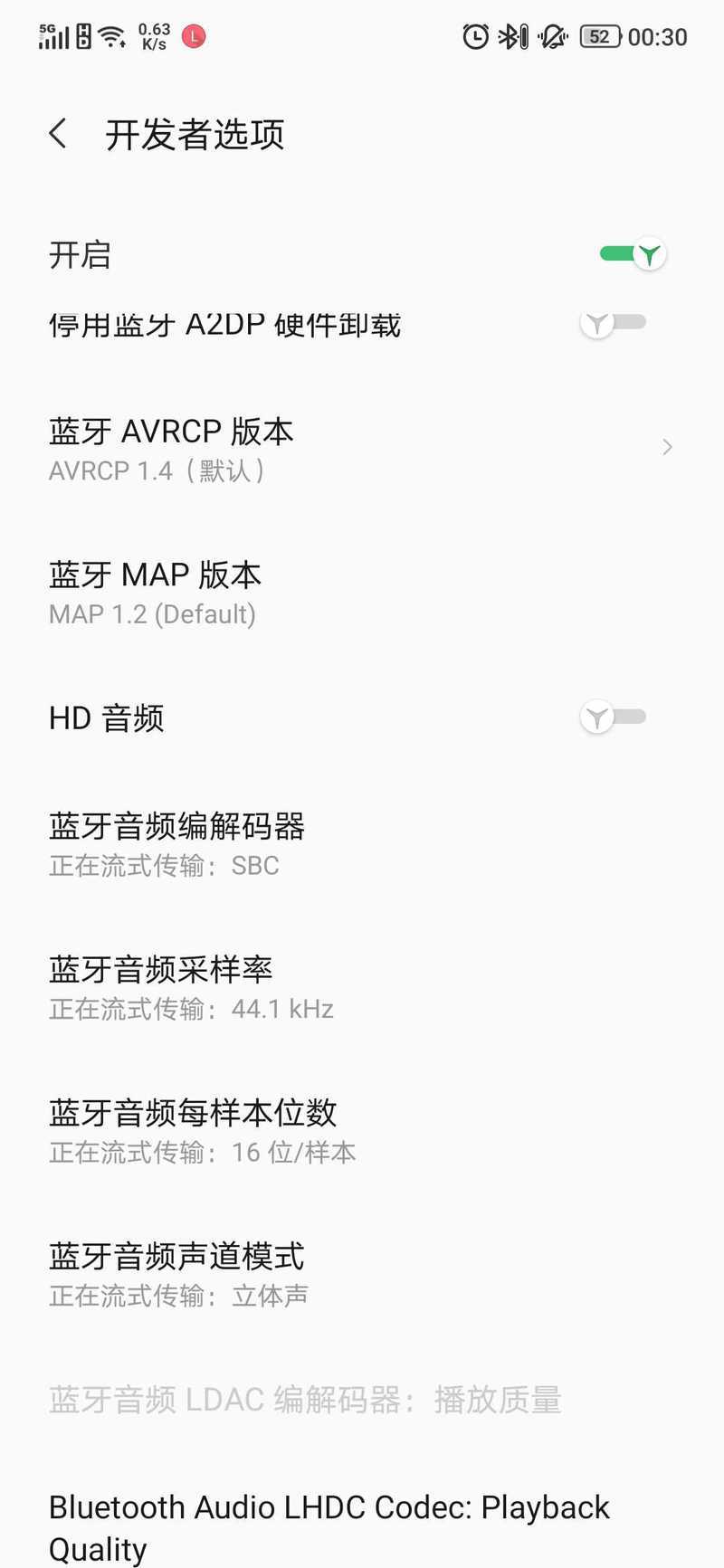Open 蓝牙音频编解码器 setting

pos(362,843)
